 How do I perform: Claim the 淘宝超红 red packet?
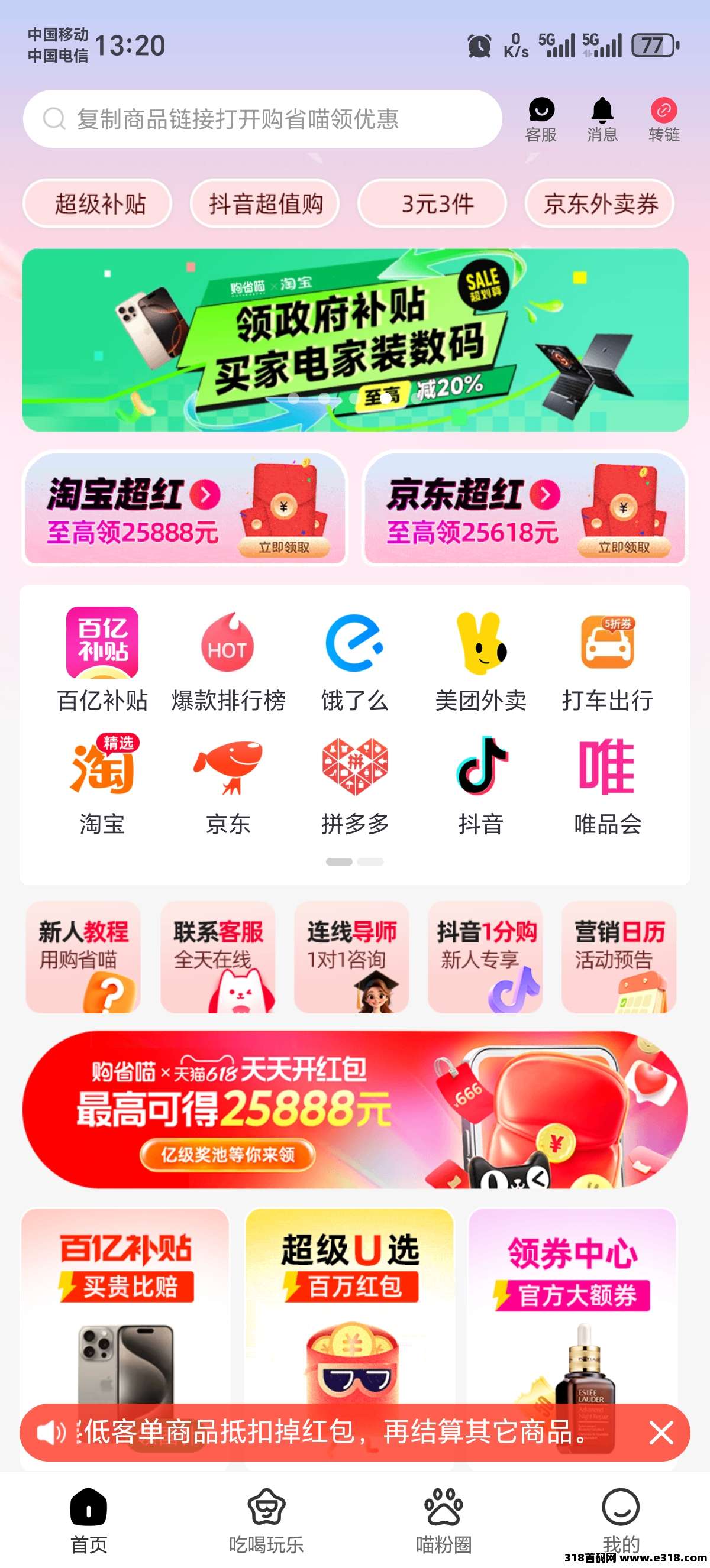pos(185,509)
